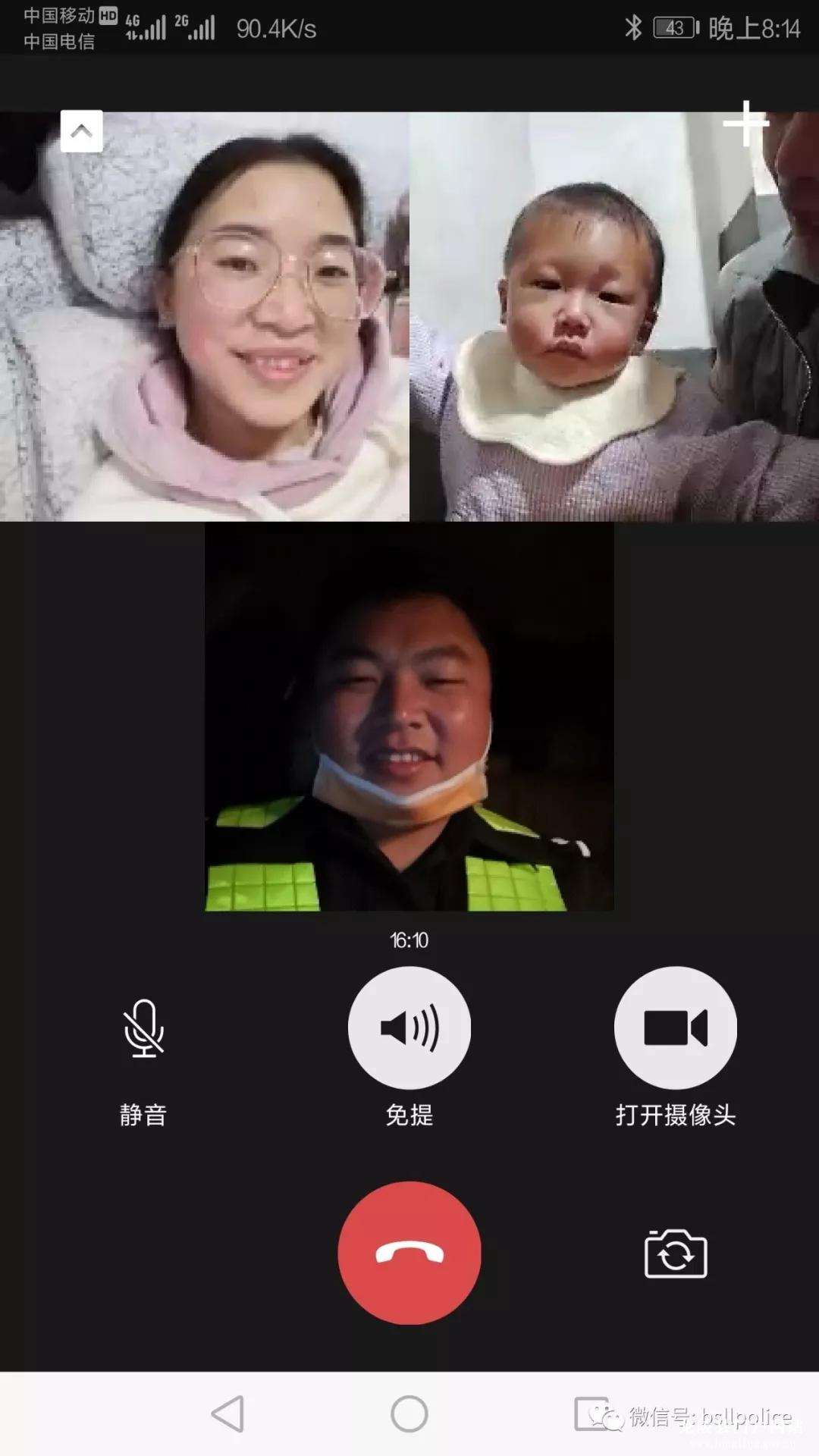Open the man in reflective vest tile
Viewport: 819px width, 1456px height.
409,717
